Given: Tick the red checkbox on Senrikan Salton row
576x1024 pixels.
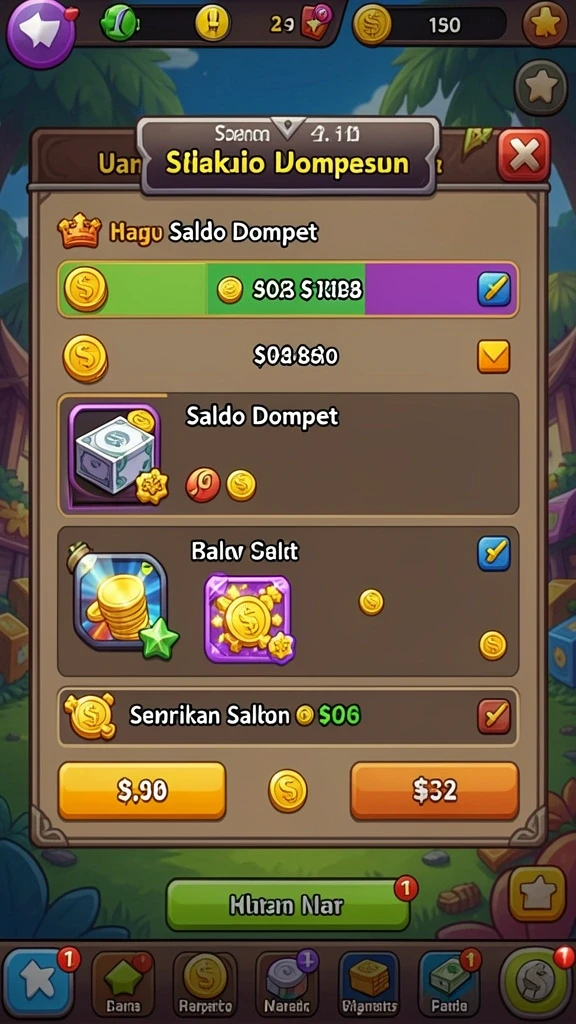Looking at the screenshot, I should pyautogui.click(x=494, y=717).
